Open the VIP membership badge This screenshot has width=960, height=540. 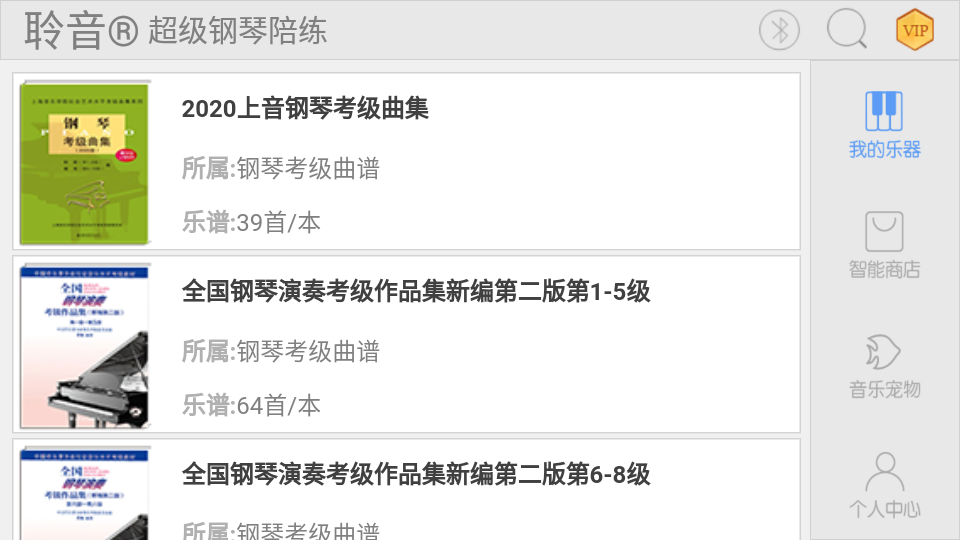point(914,30)
